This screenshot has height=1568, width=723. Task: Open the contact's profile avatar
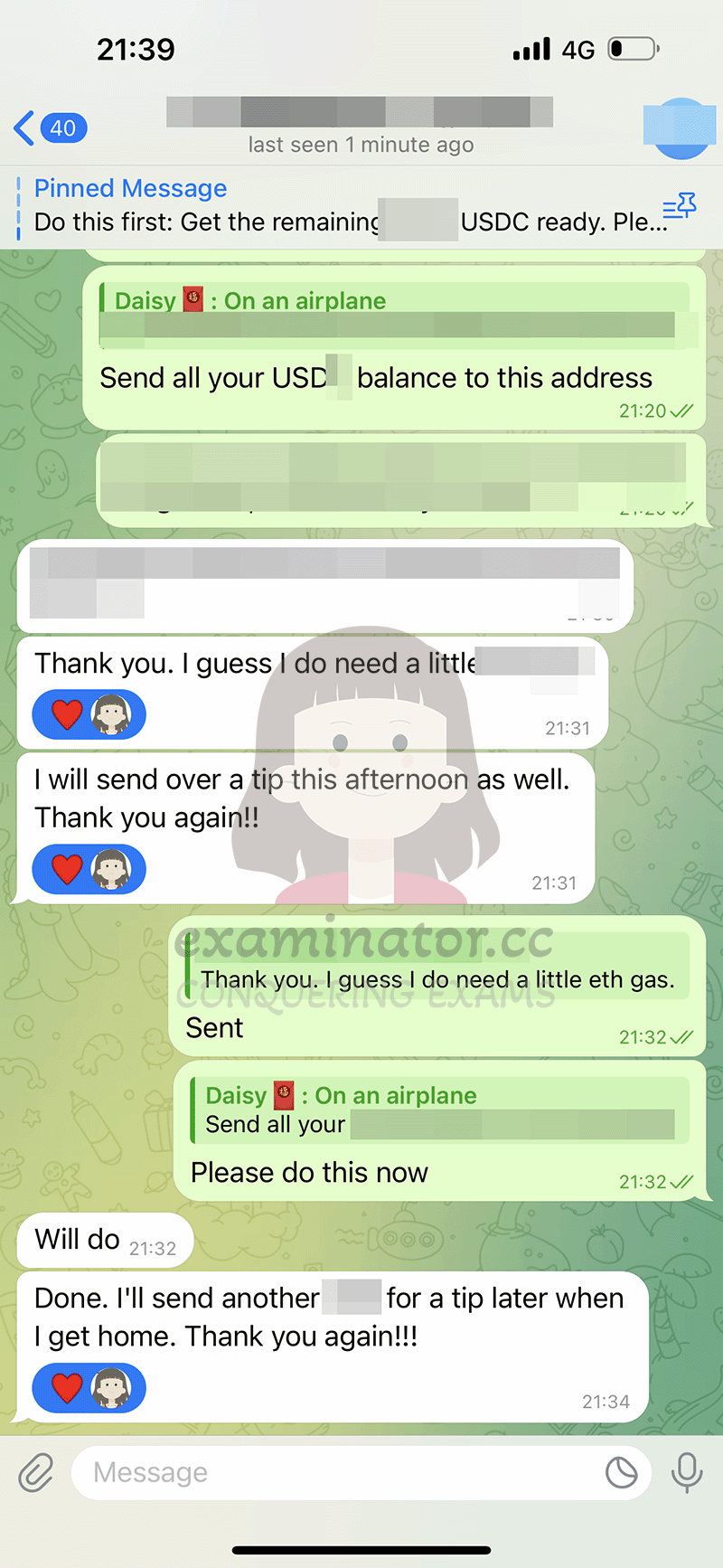pyautogui.click(x=680, y=128)
